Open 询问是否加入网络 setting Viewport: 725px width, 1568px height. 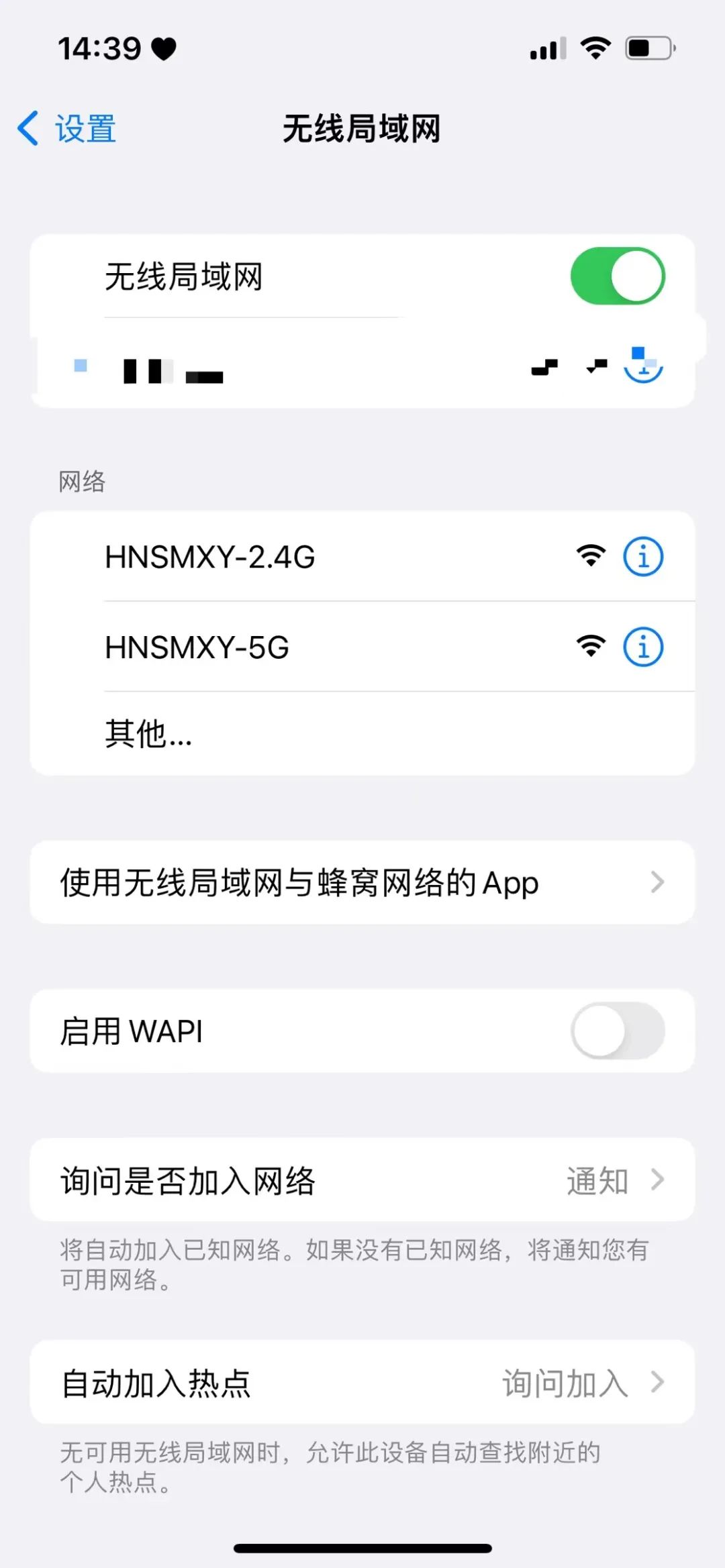coord(362,1180)
